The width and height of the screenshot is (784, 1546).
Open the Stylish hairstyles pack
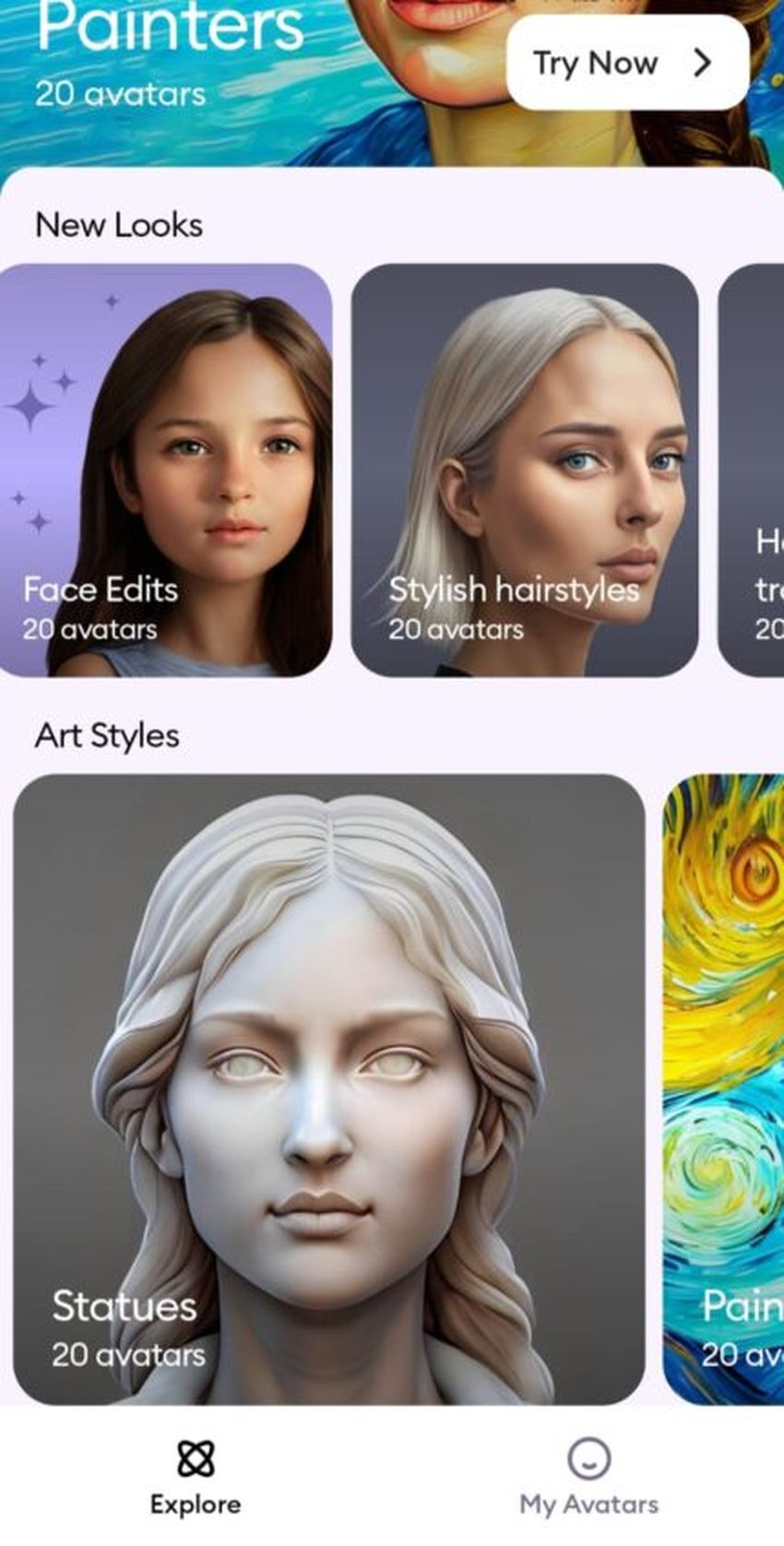tap(524, 470)
